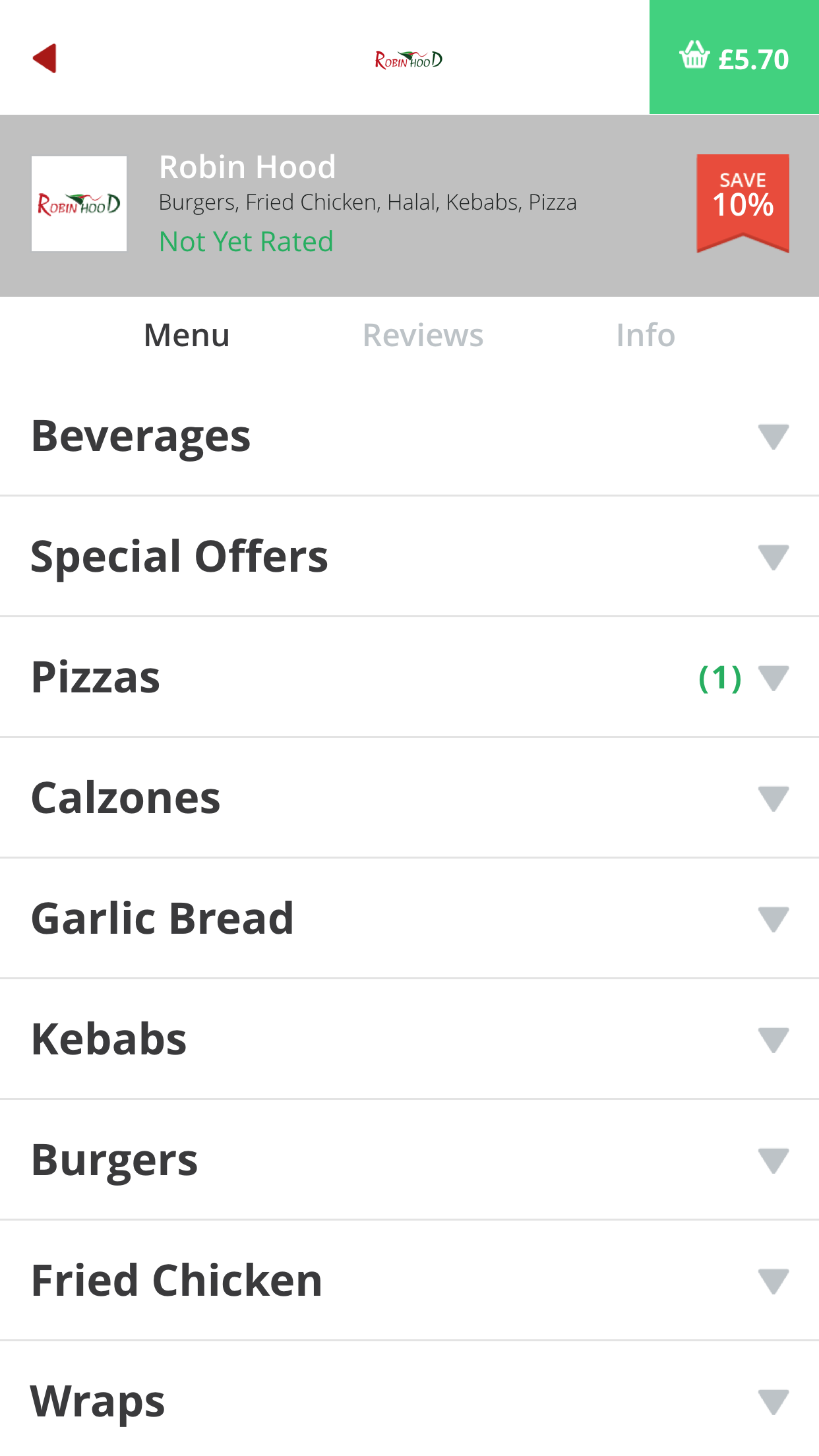Expand the Special Offers section

point(409,557)
